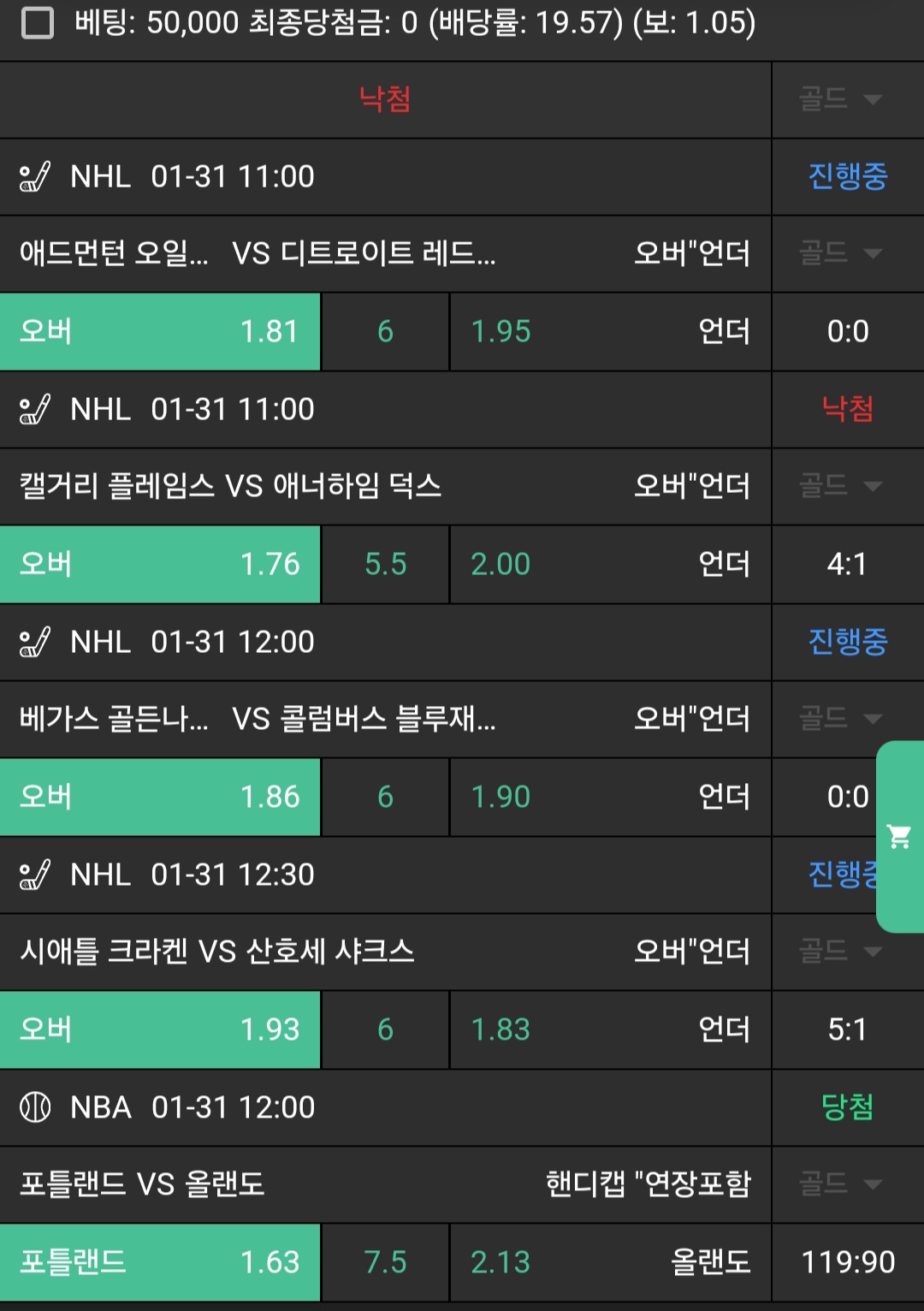Viewport: 924px width, 1311px height.
Task: Check the 50,000 betting slip checkbox
Action: [x=37, y=23]
